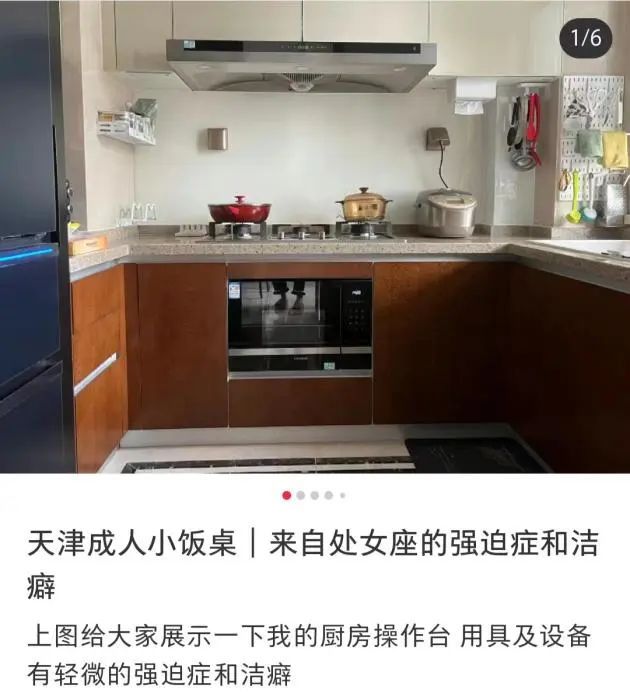Tap the image page indicator dots

click(314, 495)
